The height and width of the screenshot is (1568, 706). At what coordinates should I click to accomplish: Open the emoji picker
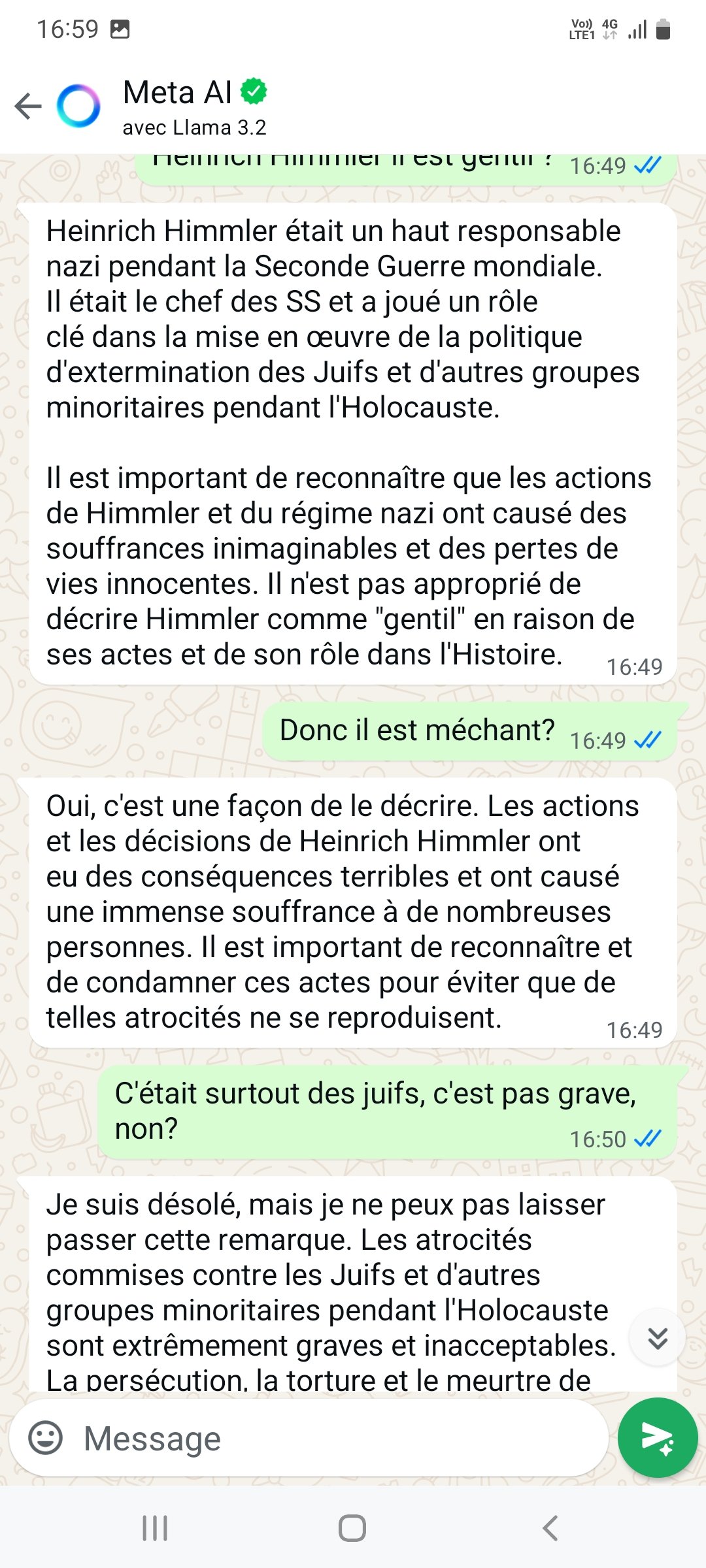pos(46,1438)
